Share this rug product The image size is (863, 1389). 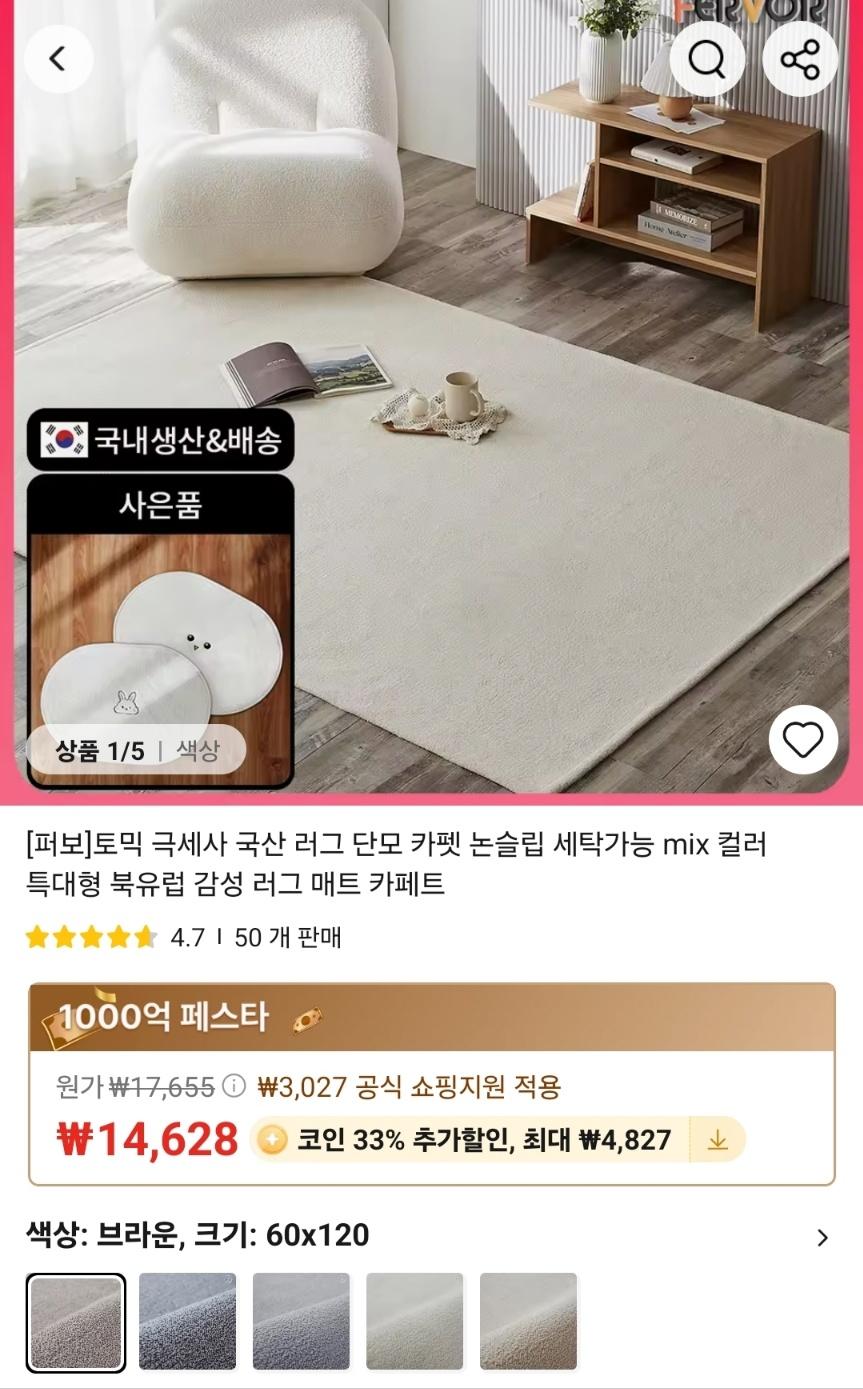pos(800,60)
